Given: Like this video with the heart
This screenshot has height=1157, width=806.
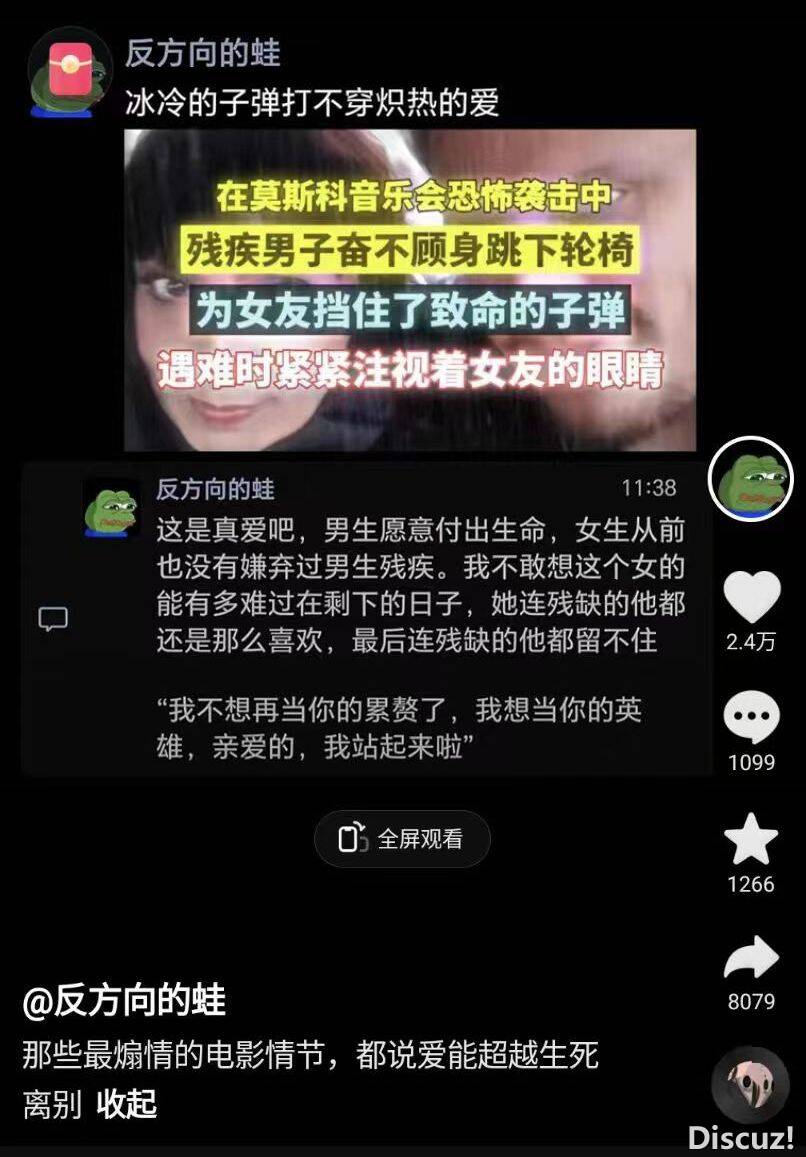Looking at the screenshot, I should 751,597.
